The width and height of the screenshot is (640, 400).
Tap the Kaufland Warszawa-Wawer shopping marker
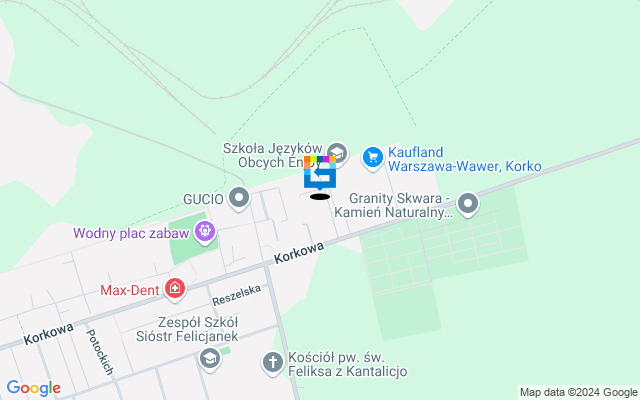pyautogui.click(x=373, y=156)
